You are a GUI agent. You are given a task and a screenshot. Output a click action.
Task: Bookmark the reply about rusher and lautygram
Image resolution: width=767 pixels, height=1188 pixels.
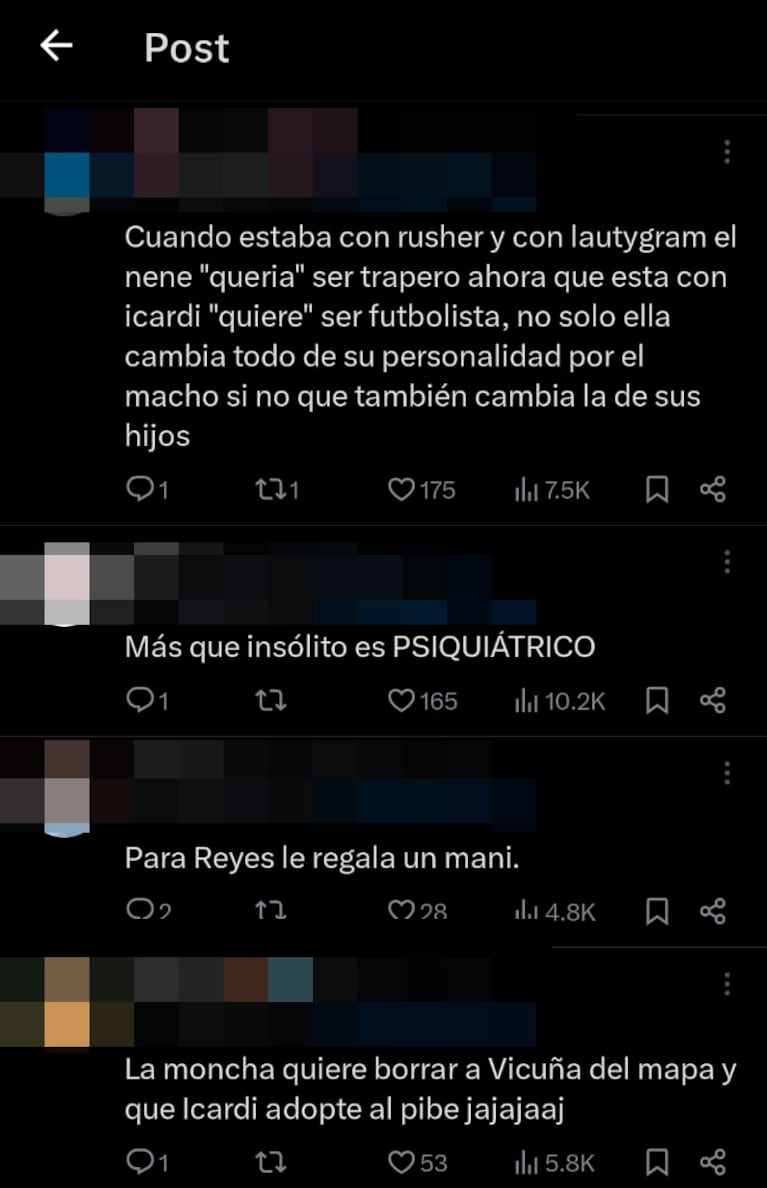click(657, 489)
